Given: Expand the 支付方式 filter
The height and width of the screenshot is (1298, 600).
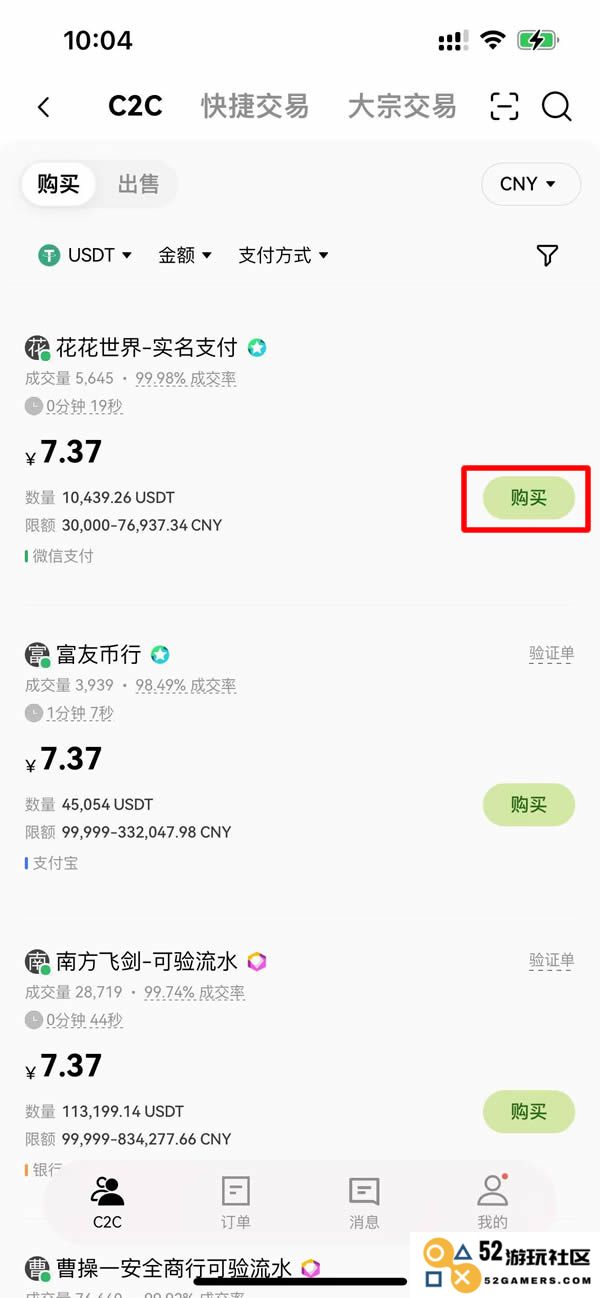Looking at the screenshot, I should [x=283, y=255].
